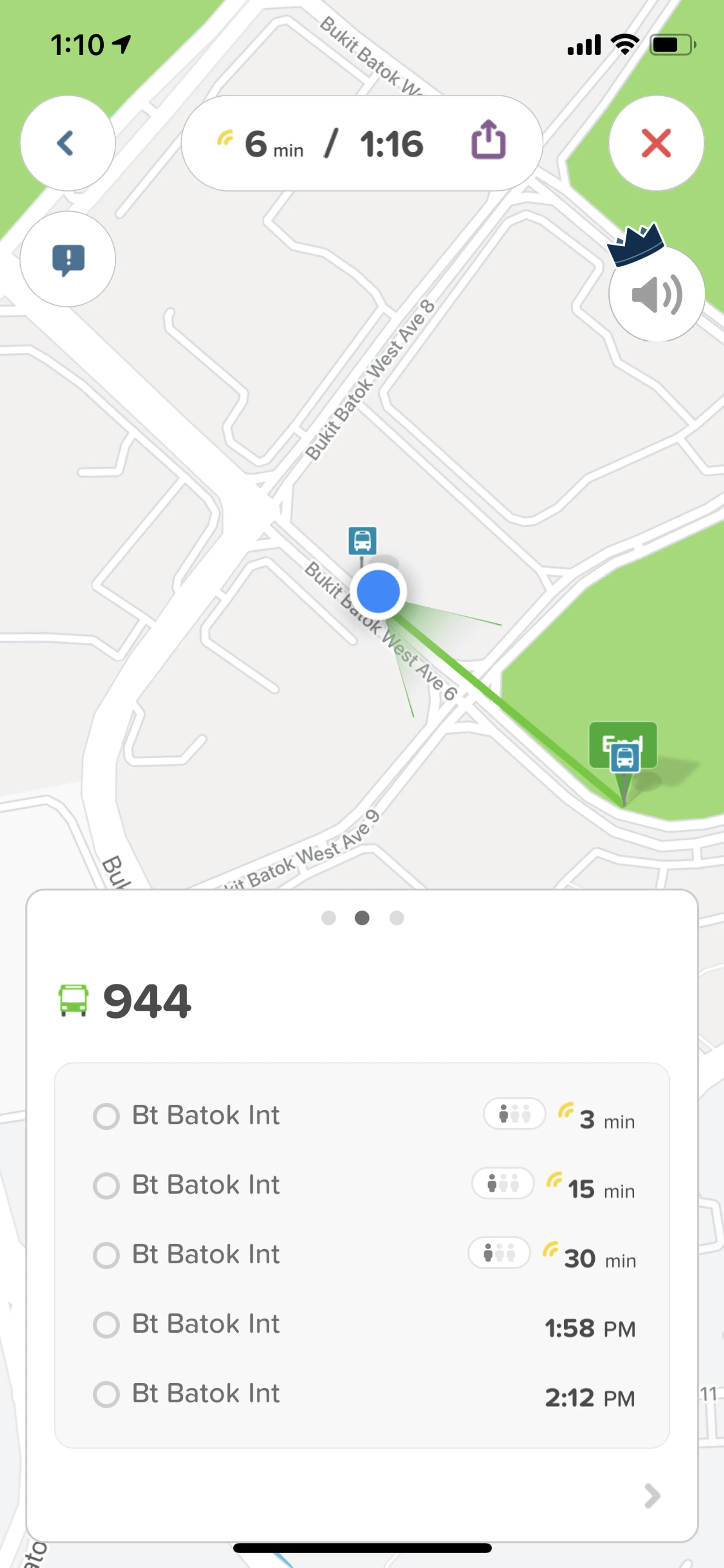Choose the Bt Batok Int 30 min departure
724x1568 pixels.
tap(106, 1255)
